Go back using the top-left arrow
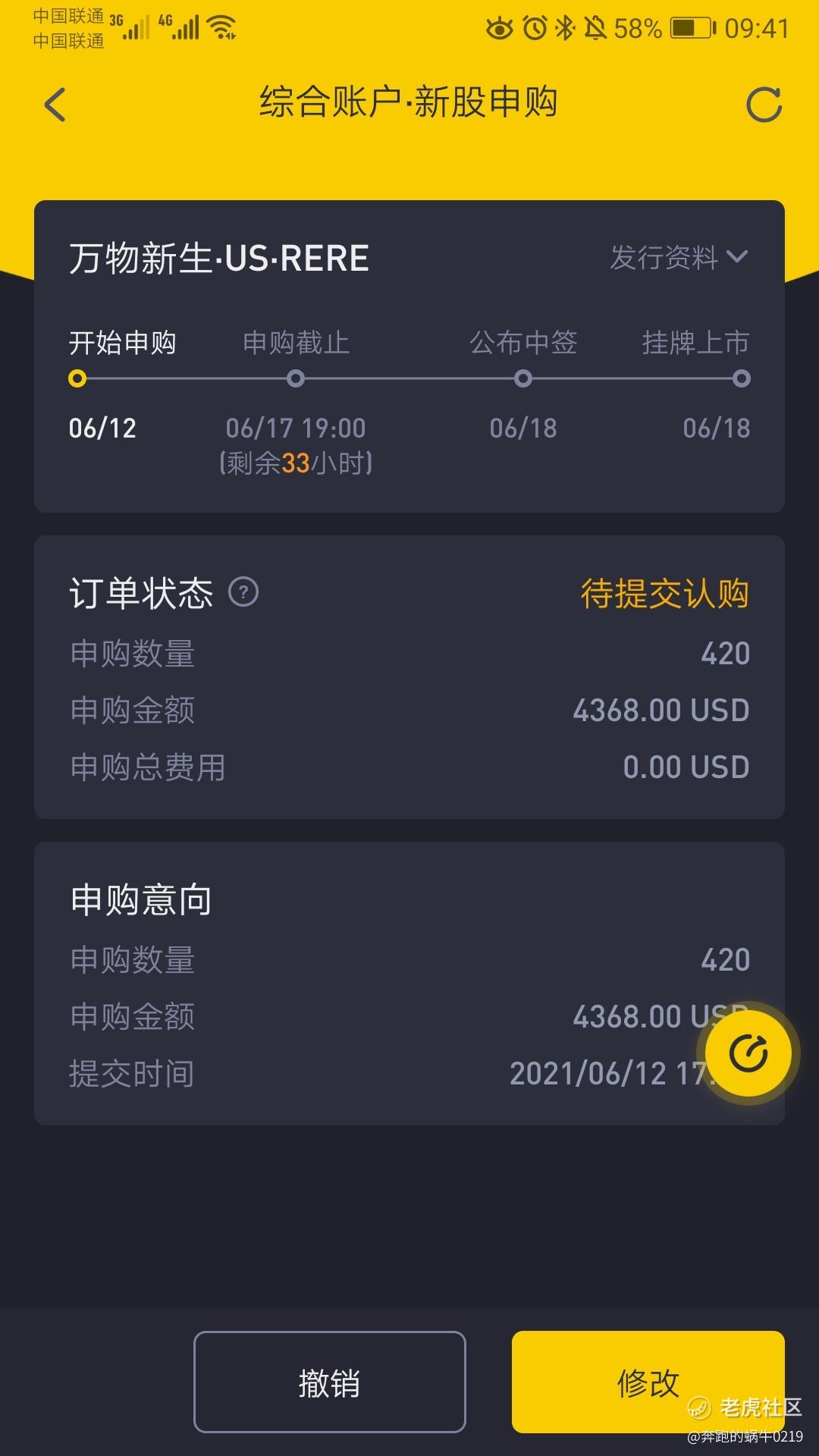Viewport: 819px width, 1456px height. coord(55,105)
